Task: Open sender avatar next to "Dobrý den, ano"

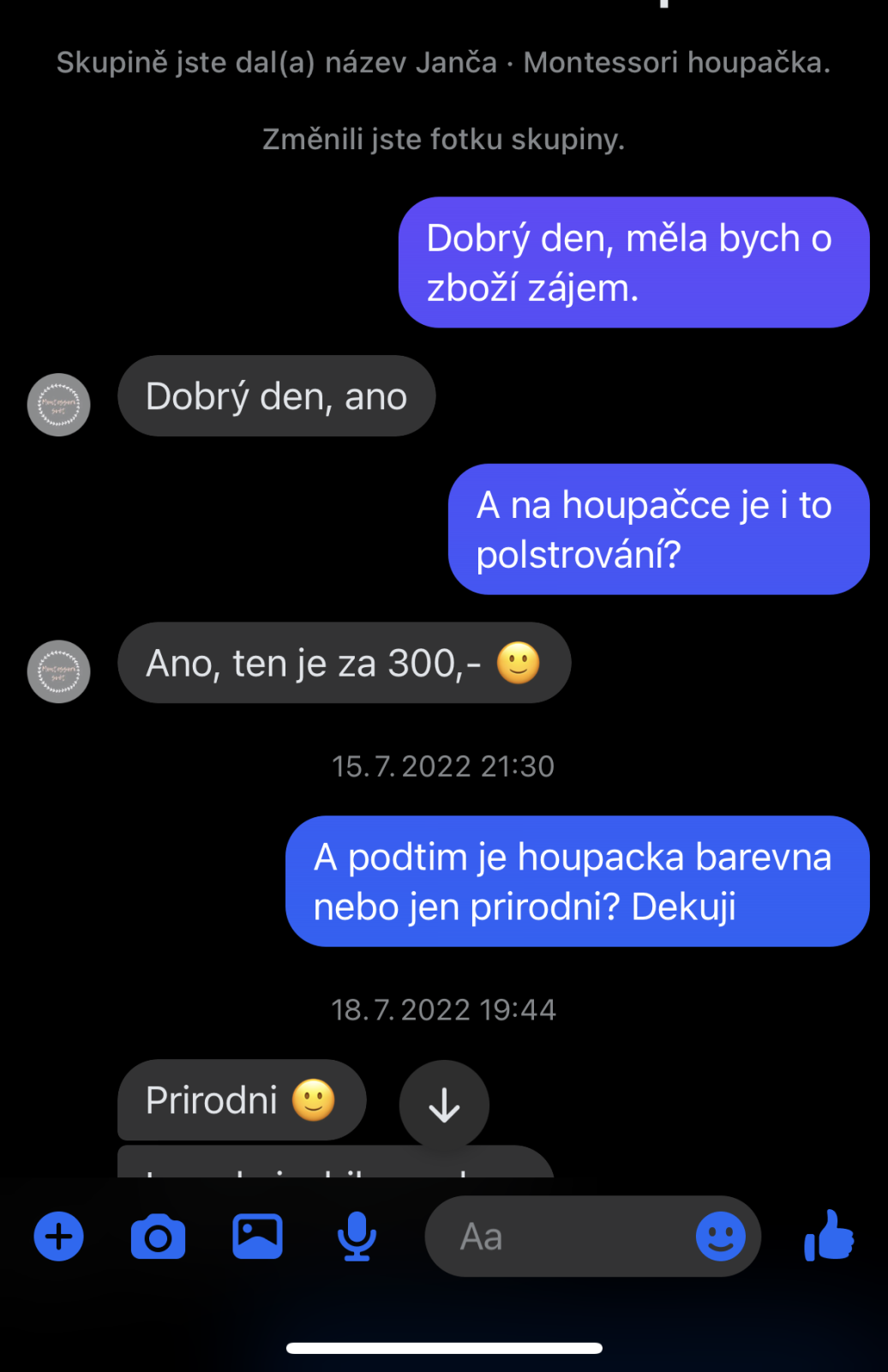Action: [59, 405]
